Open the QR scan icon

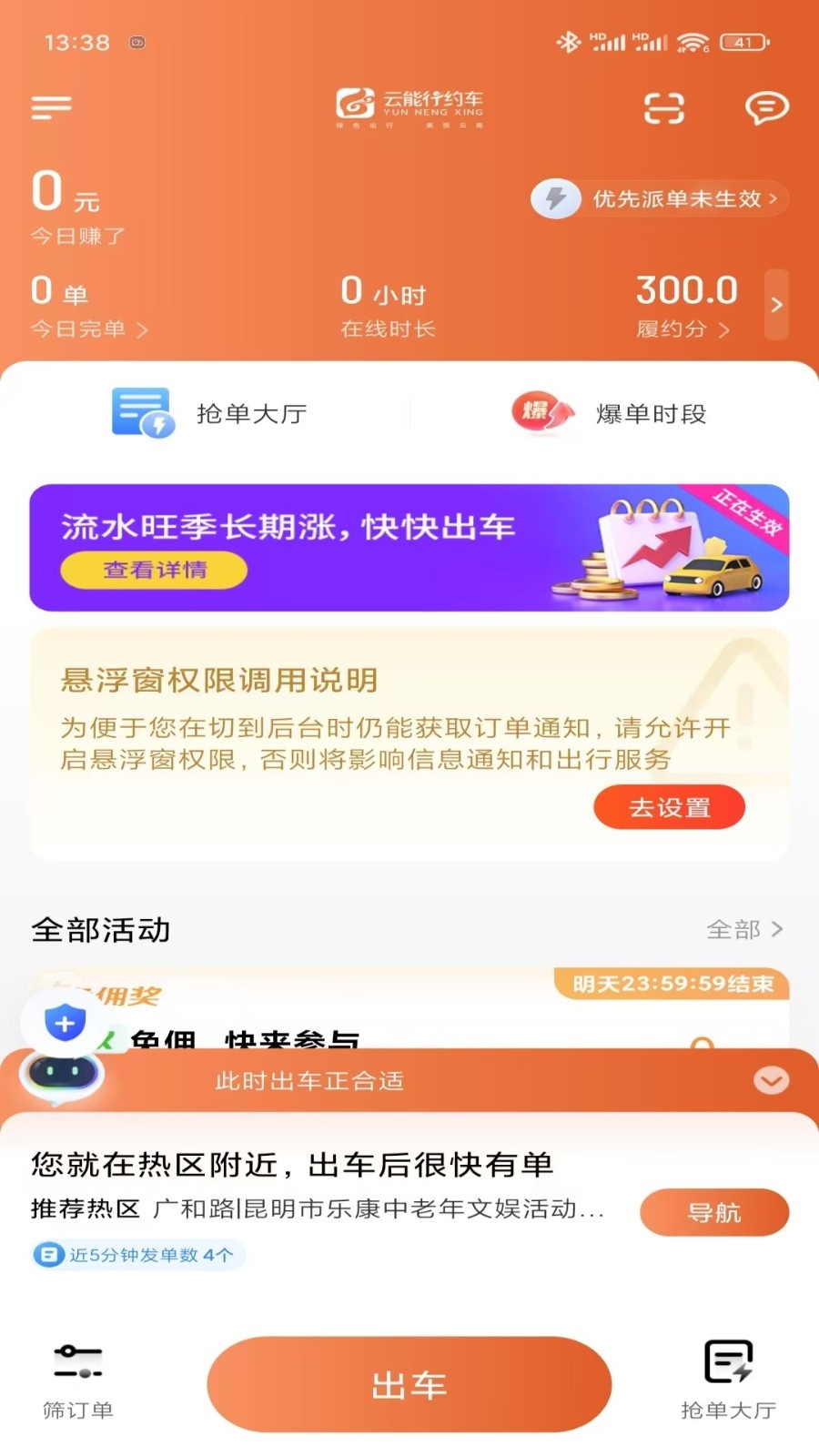tap(663, 107)
